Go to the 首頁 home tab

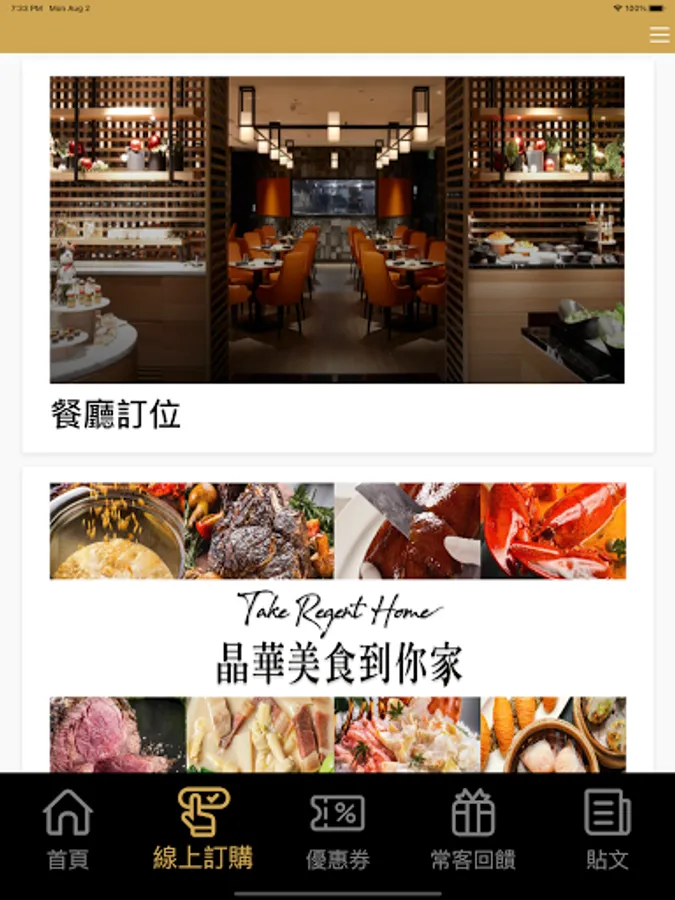click(68, 830)
